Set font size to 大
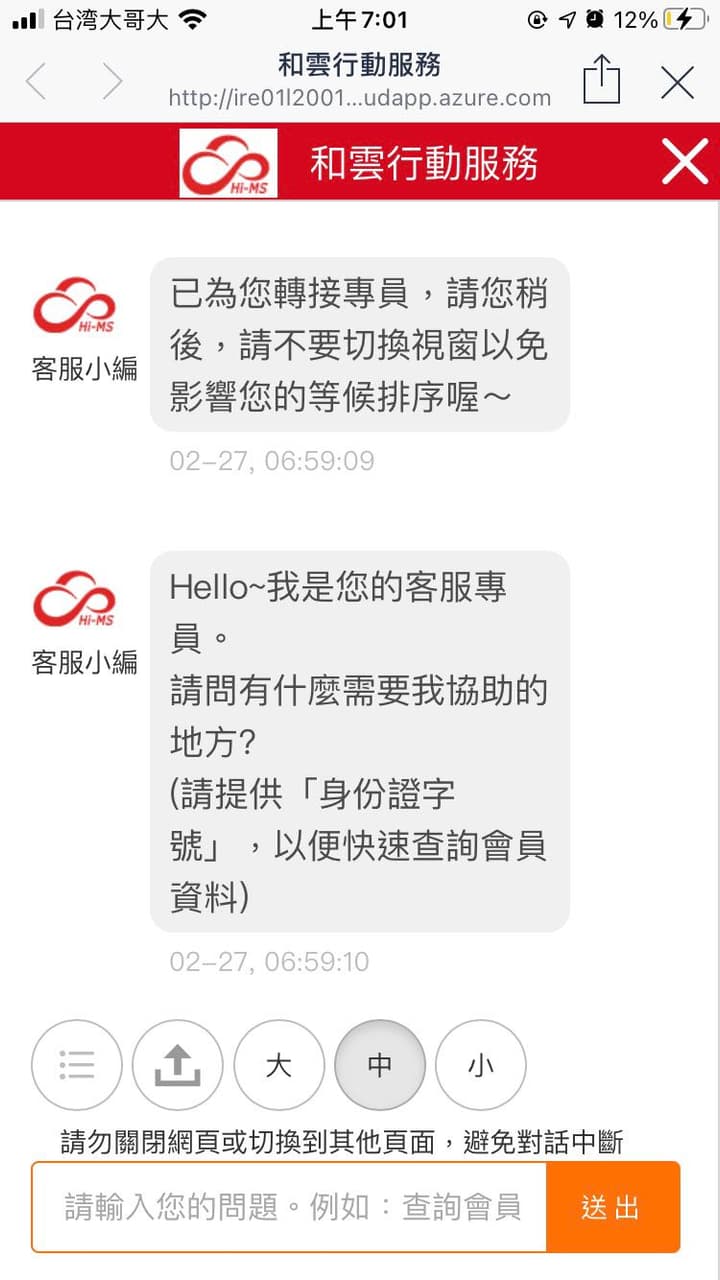720x1280 pixels. click(x=279, y=1065)
